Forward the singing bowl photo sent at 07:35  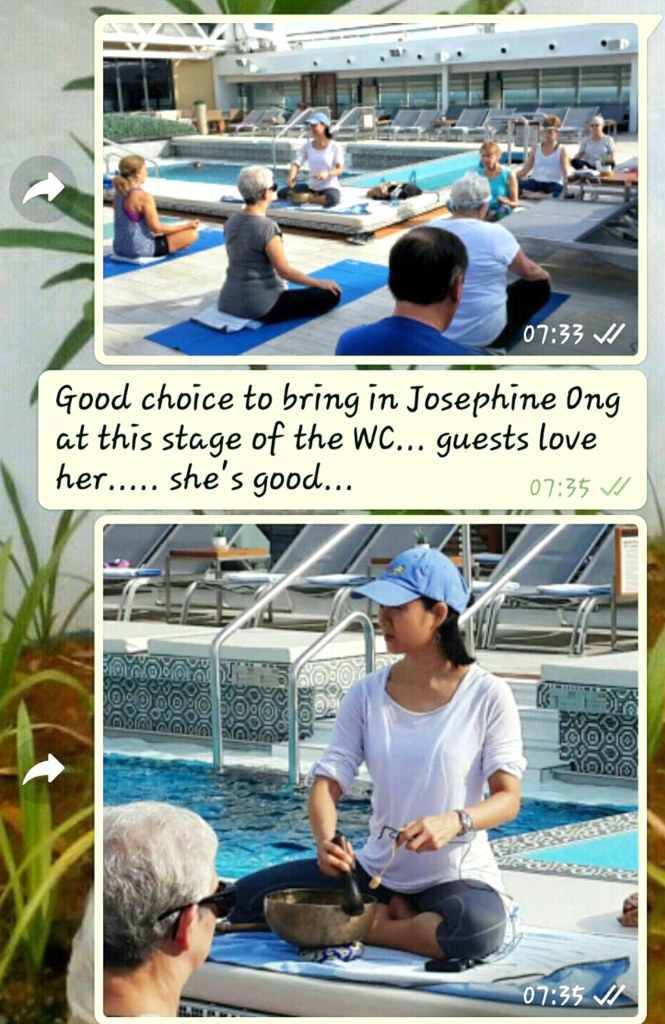point(43,769)
